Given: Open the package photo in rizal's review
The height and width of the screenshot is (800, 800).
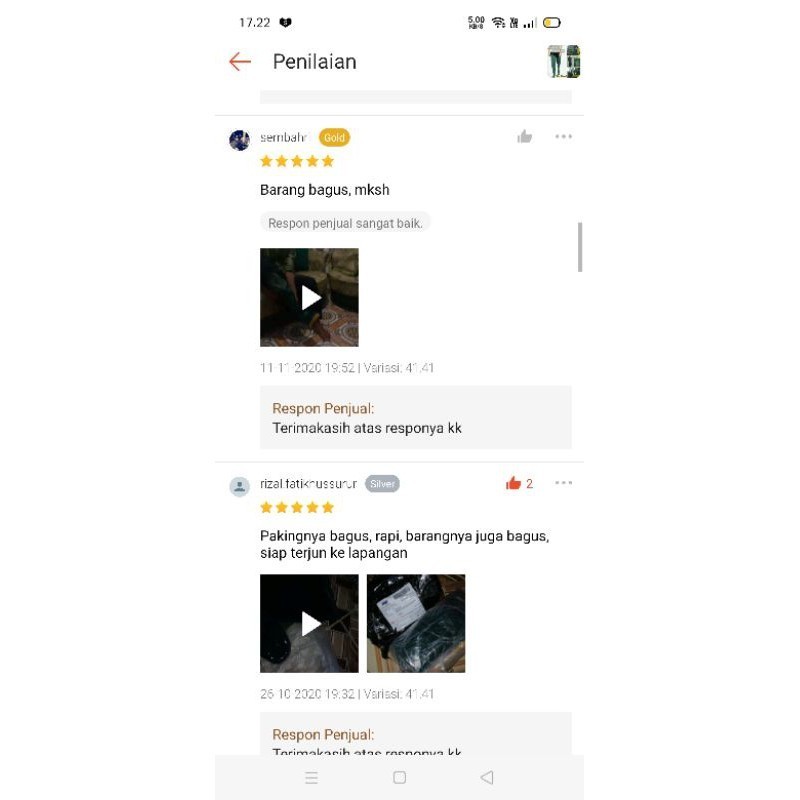Looking at the screenshot, I should [416, 623].
